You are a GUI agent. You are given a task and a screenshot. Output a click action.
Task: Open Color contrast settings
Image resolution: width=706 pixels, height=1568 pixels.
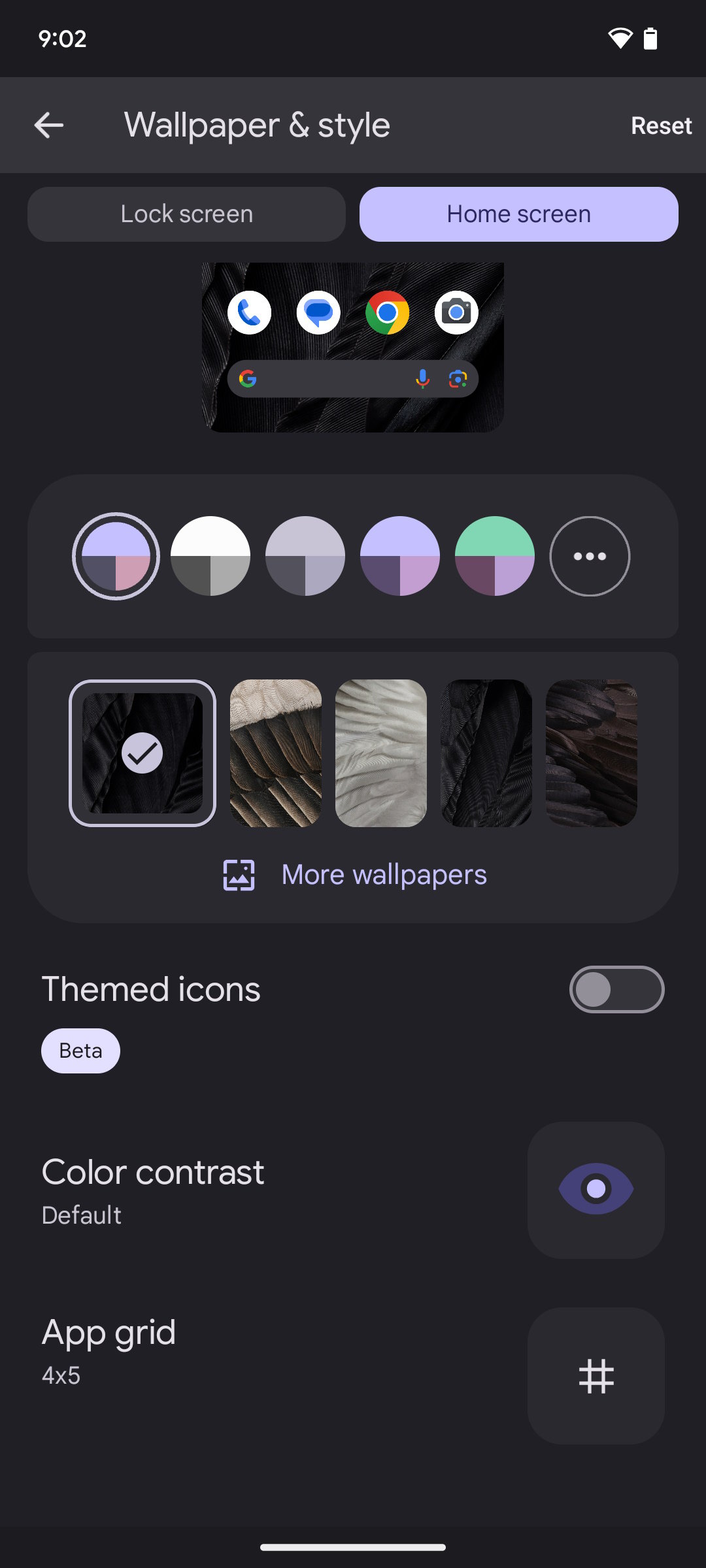coord(596,1190)
